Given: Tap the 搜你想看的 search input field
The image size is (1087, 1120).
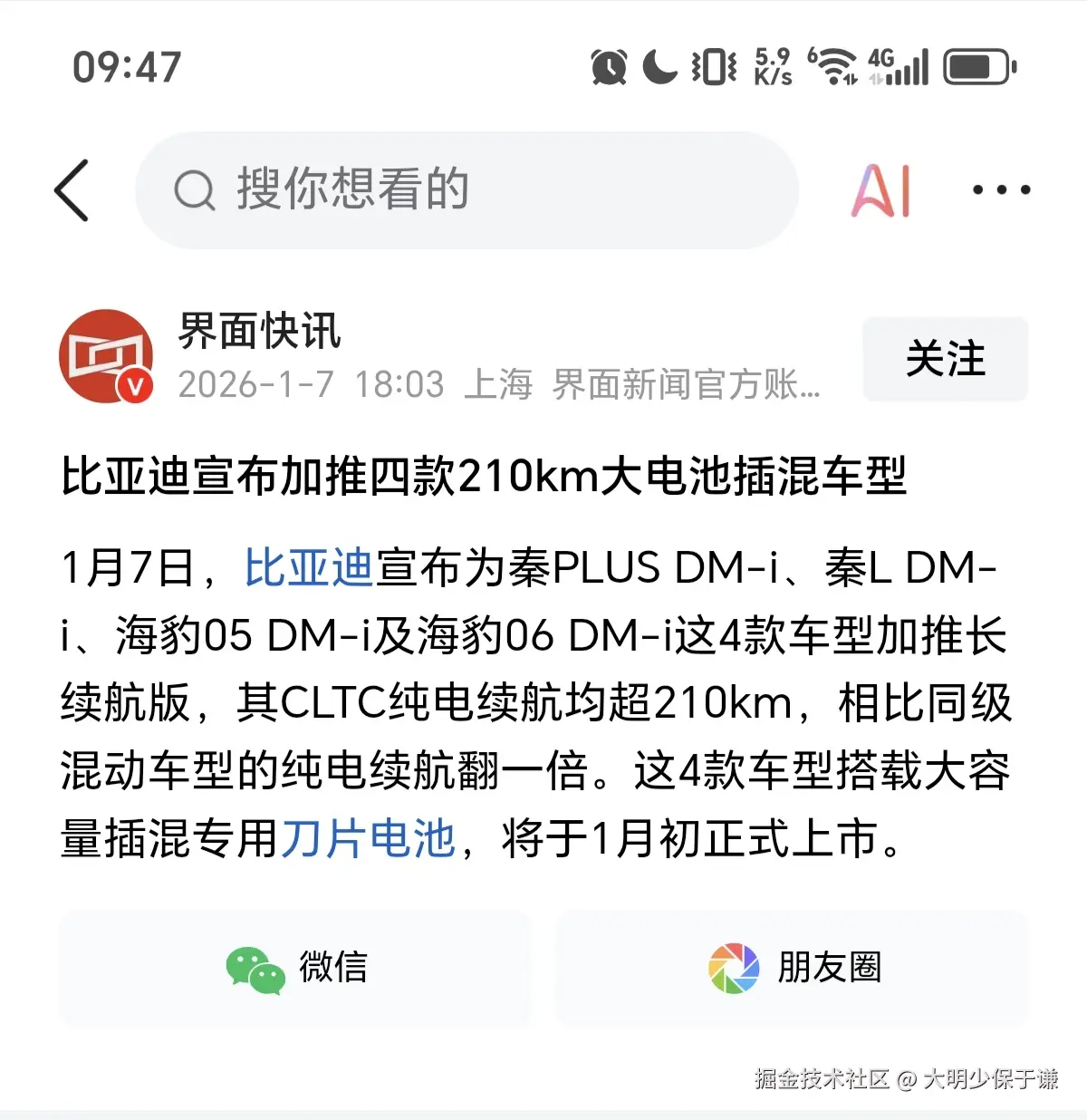Looking at the screenshot, I should point(453,190).
